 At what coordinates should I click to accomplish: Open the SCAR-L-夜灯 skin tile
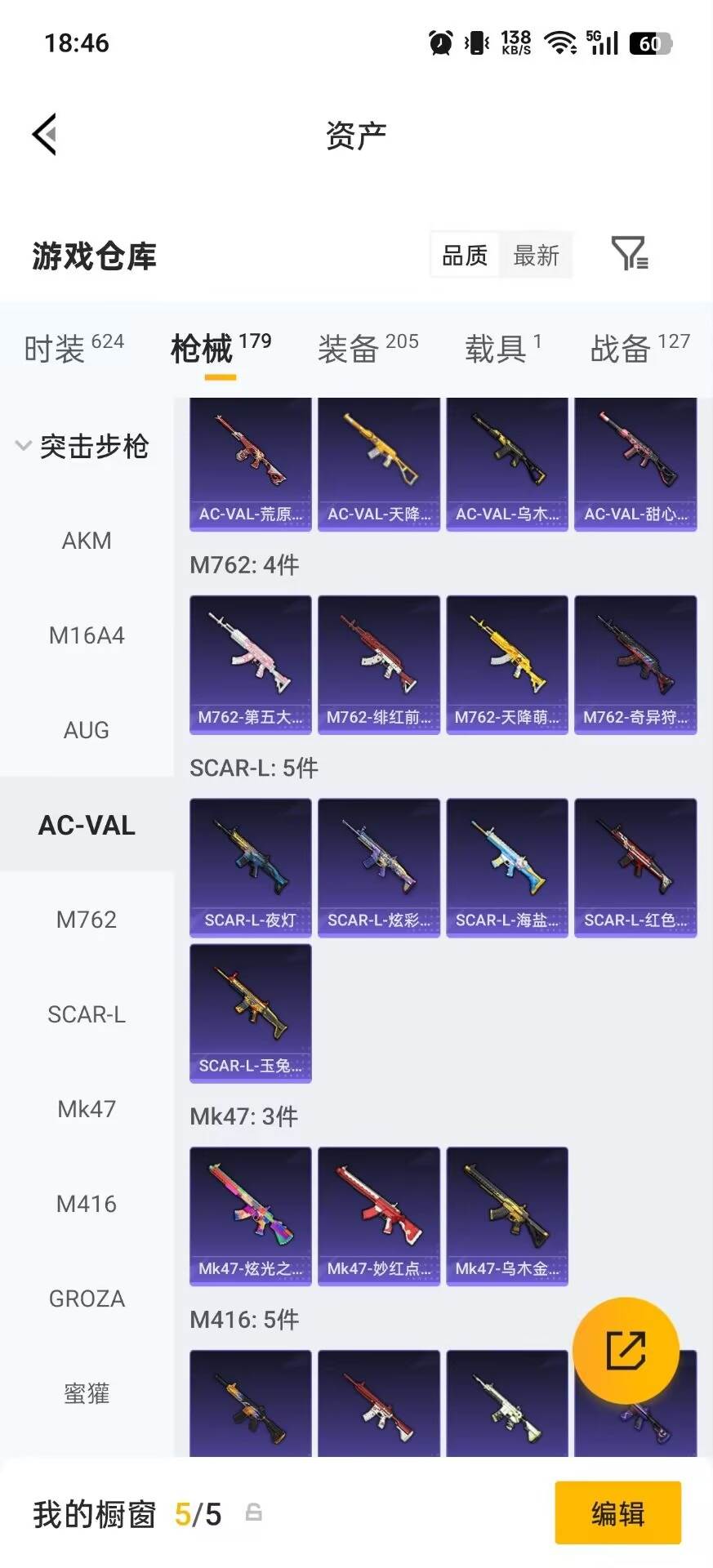coord(251,867)
